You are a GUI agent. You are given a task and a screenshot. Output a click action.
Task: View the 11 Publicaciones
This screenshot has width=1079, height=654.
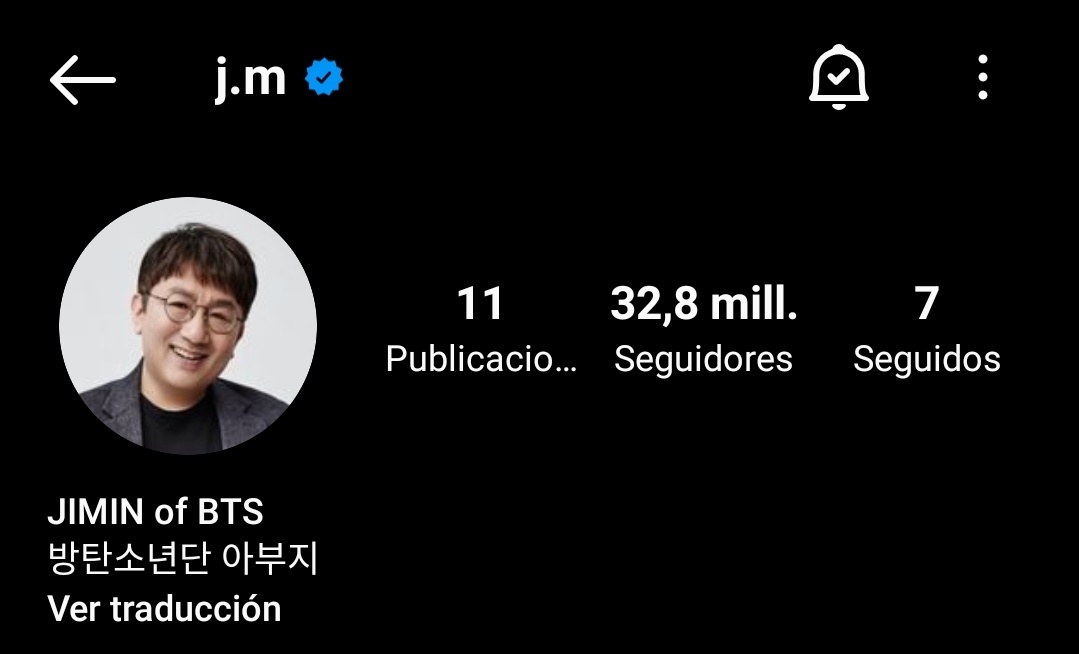point(481,329)
